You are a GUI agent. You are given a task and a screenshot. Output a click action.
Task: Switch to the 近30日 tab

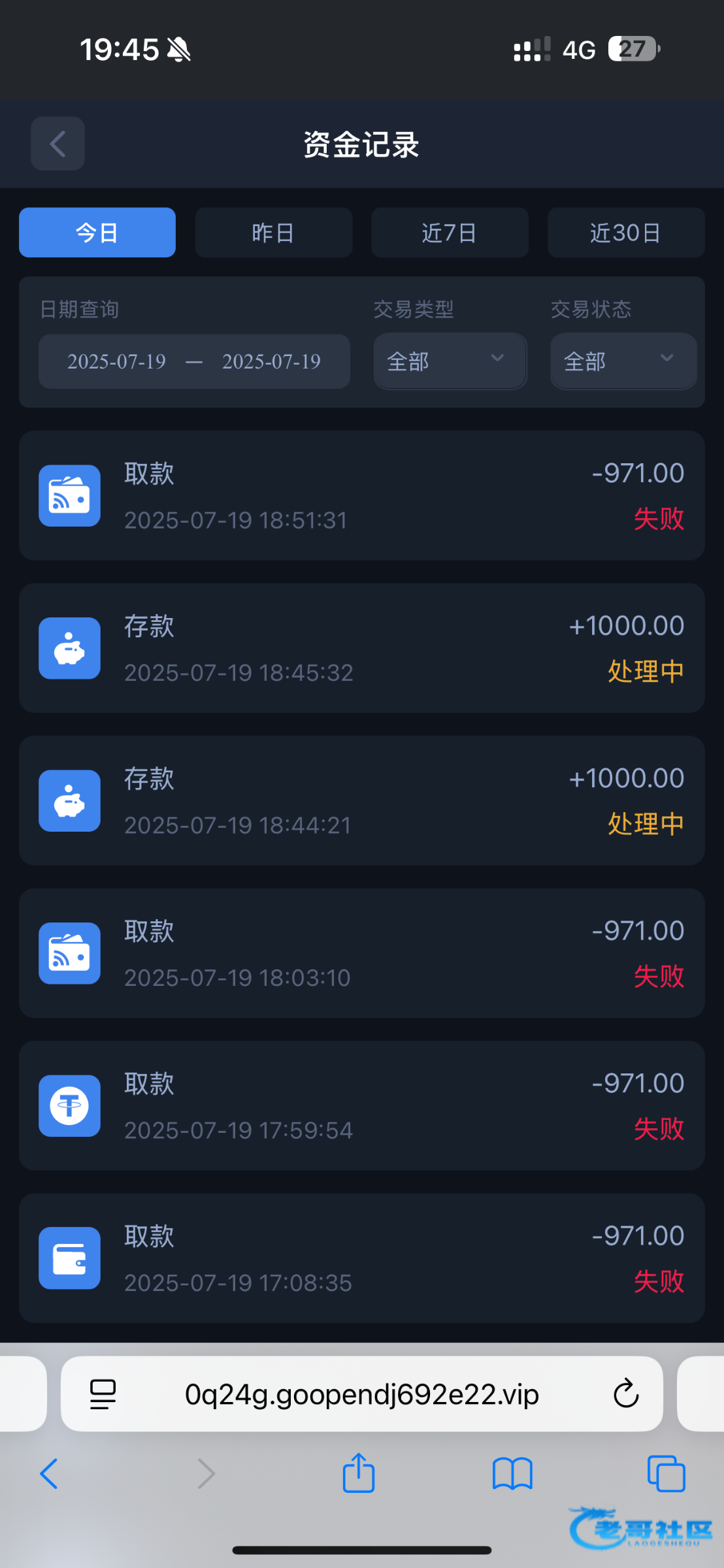tap(625, 233)
